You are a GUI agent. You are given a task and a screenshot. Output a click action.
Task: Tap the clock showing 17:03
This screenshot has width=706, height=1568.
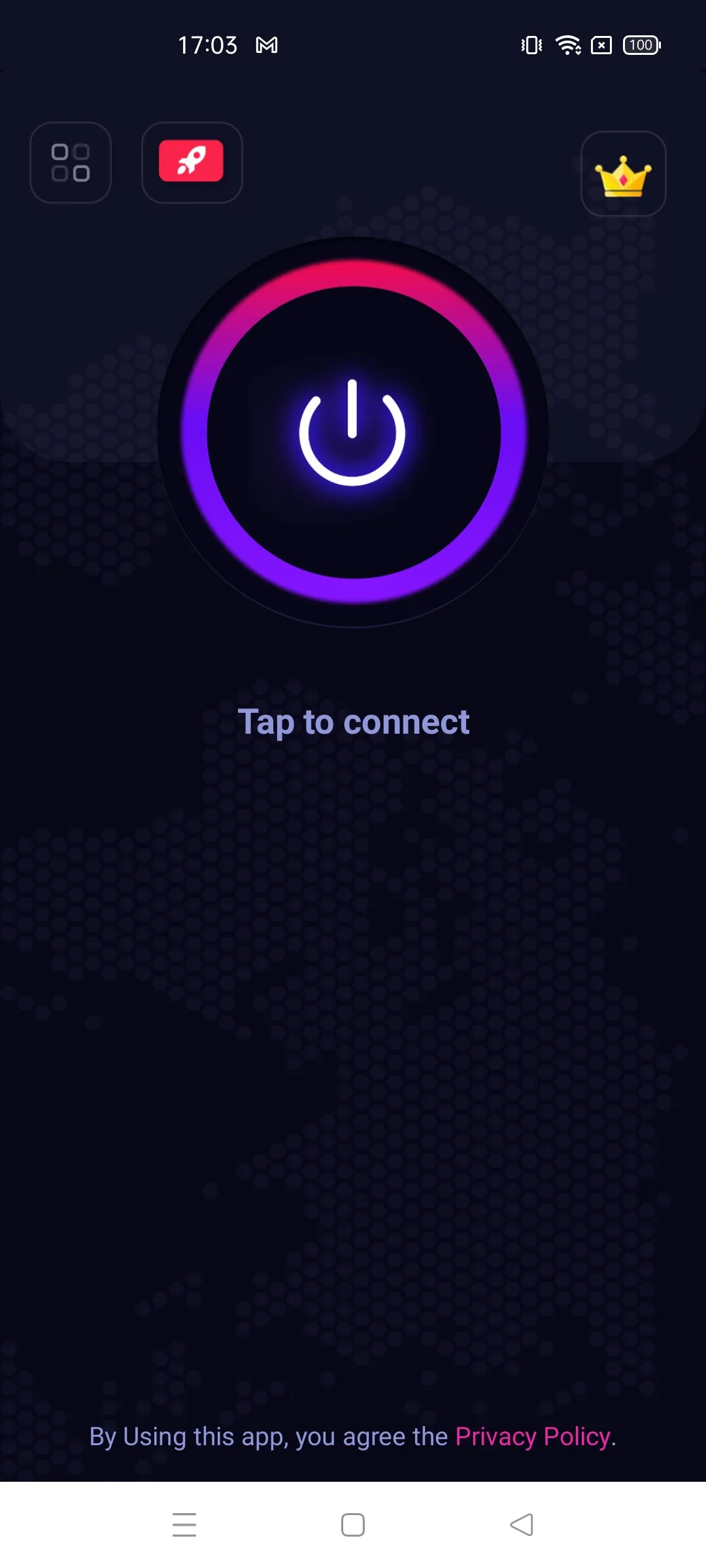pyautogui.click(x=209, y=44)
